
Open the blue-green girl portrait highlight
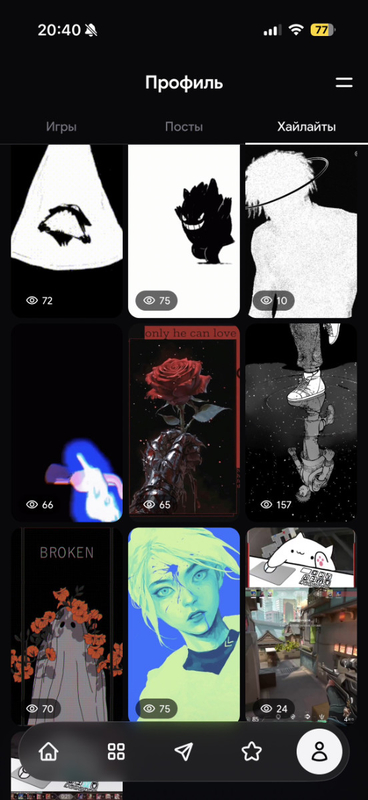(184, 625)
